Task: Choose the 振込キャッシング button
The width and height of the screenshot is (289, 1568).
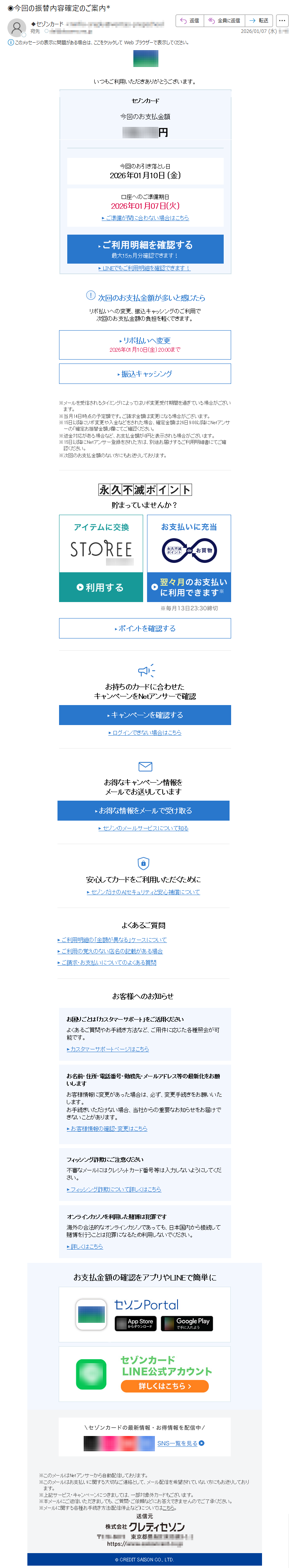Action: [145, 374]
